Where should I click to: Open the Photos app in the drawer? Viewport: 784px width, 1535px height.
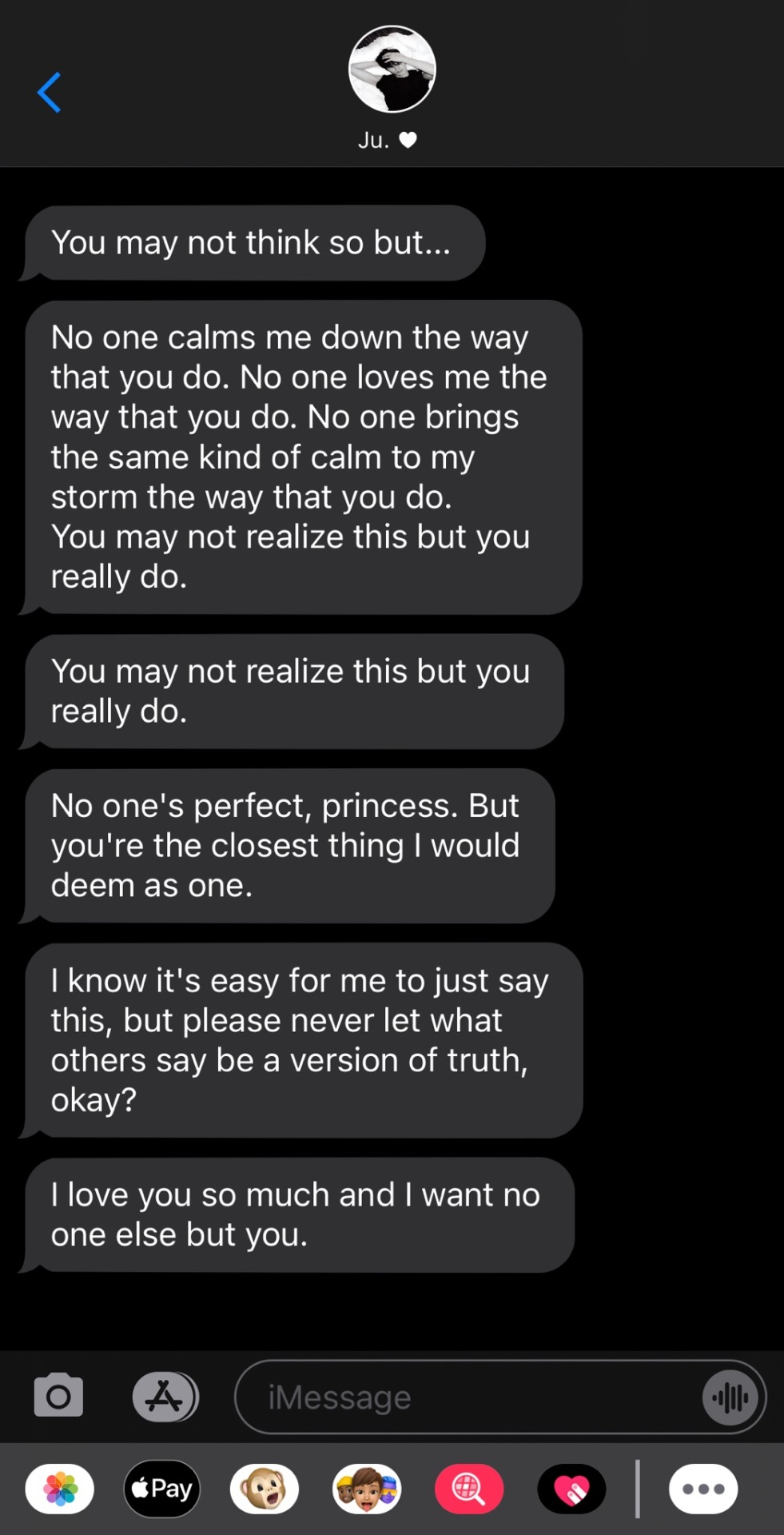(x=60, y=1489)
